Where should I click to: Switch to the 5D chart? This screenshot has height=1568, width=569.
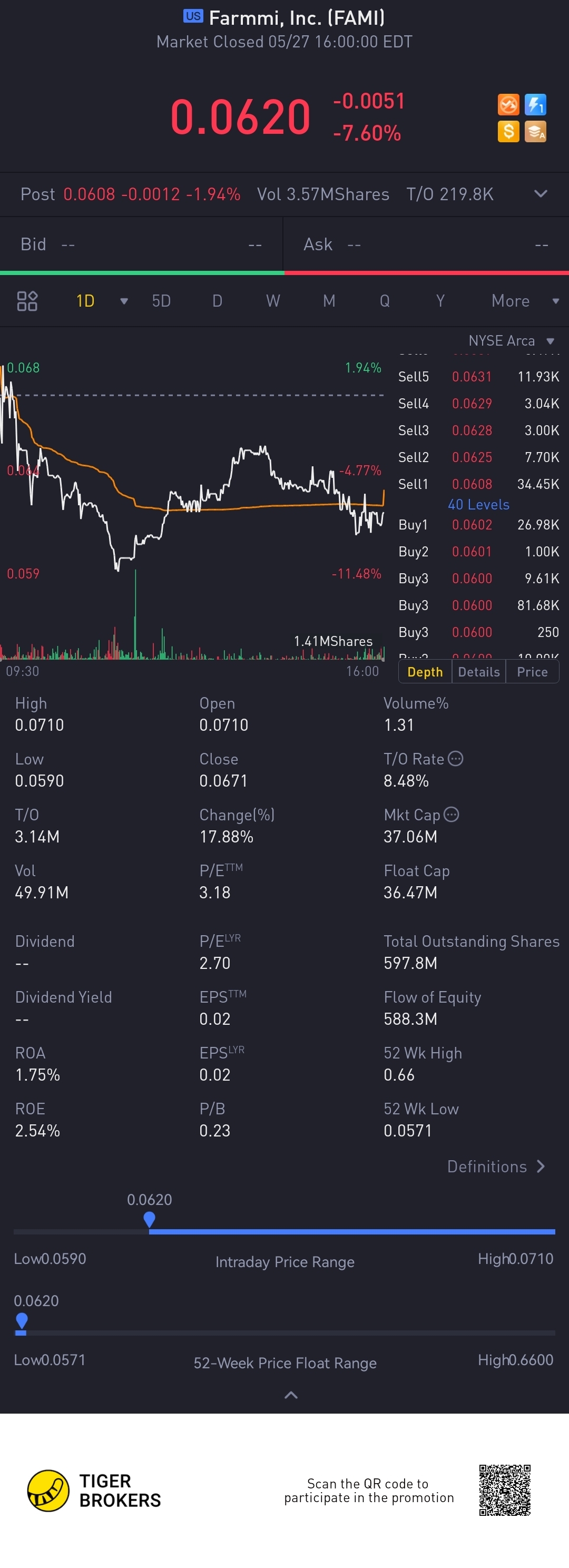[161, 301]
